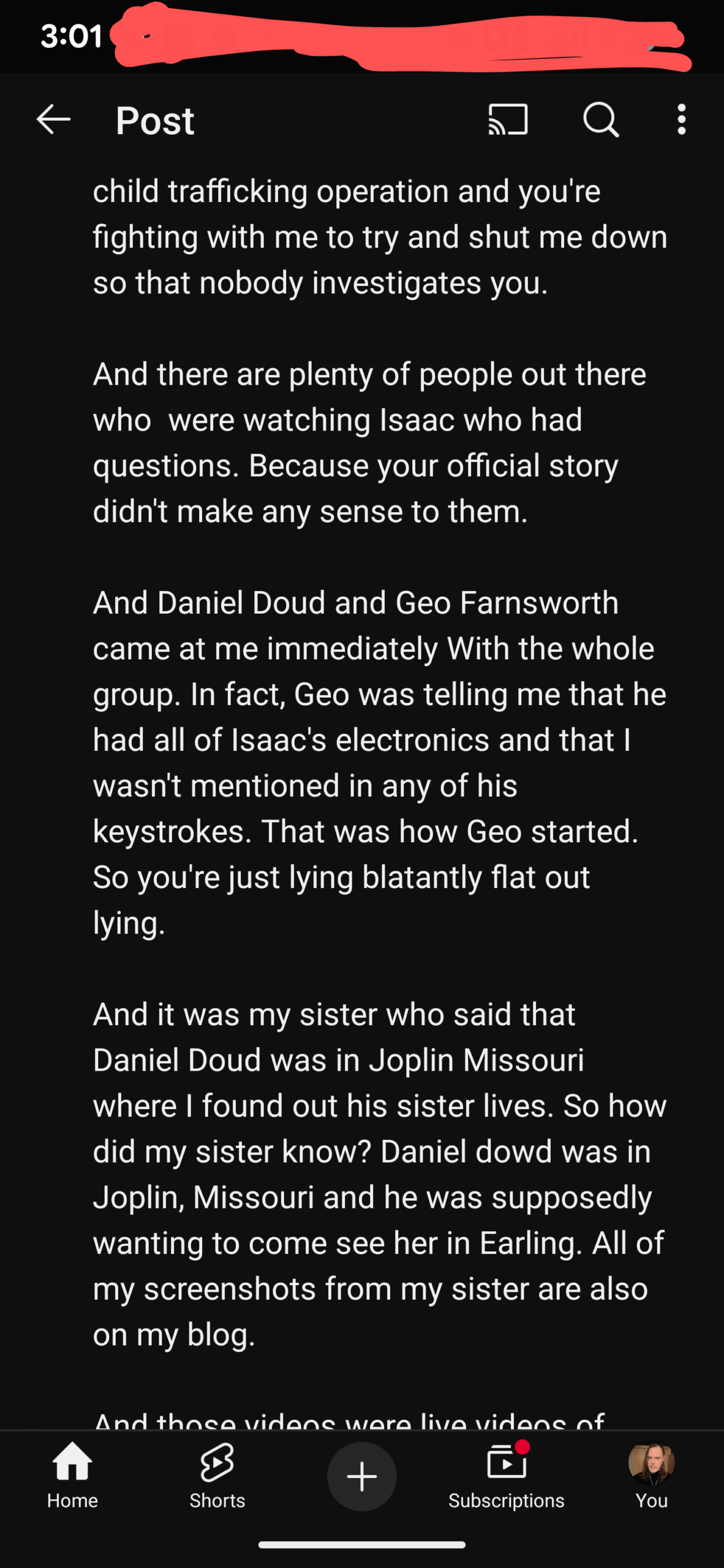Viewport: 724px width, 1568px height.
Task: Open search from the top bar
Action: [x=601, y=119]
